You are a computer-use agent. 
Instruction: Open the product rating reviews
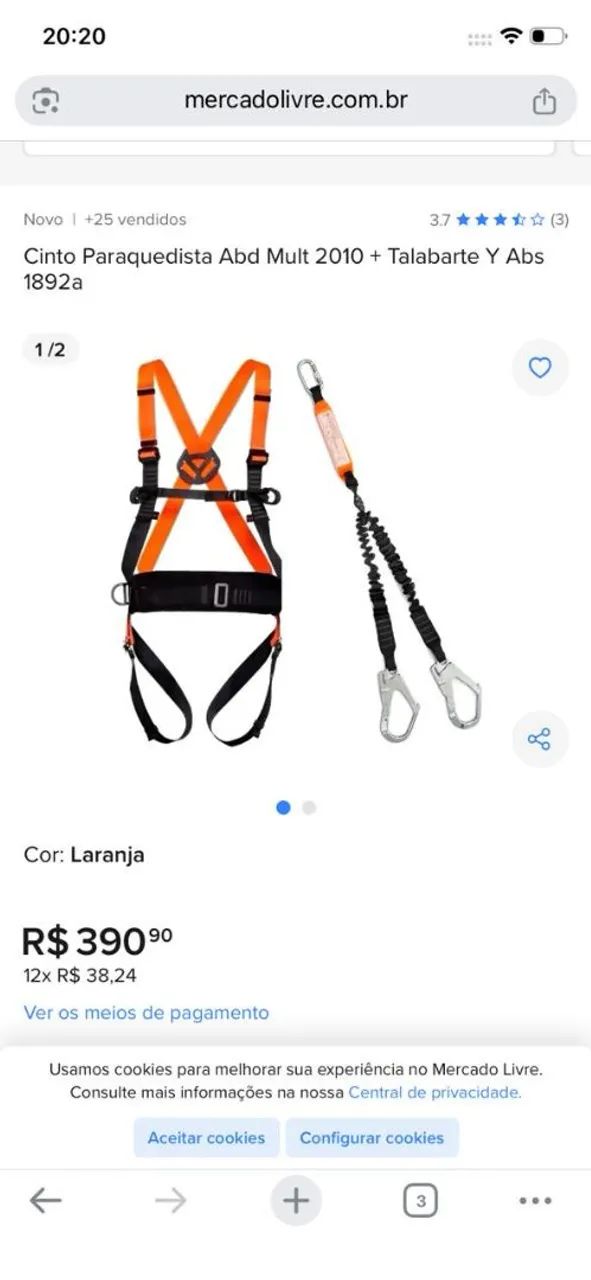point(499,220)
